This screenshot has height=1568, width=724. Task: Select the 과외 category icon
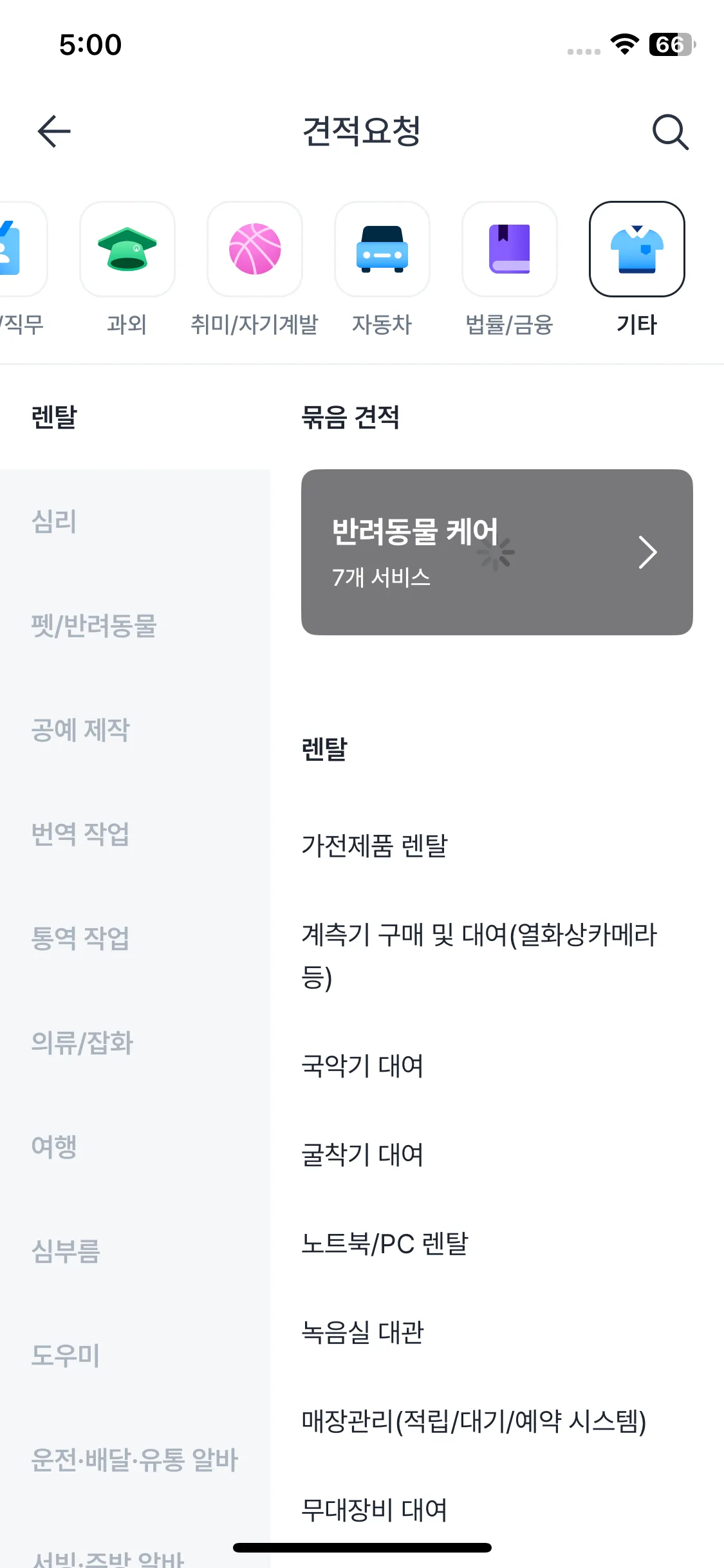tap(127, 250)
